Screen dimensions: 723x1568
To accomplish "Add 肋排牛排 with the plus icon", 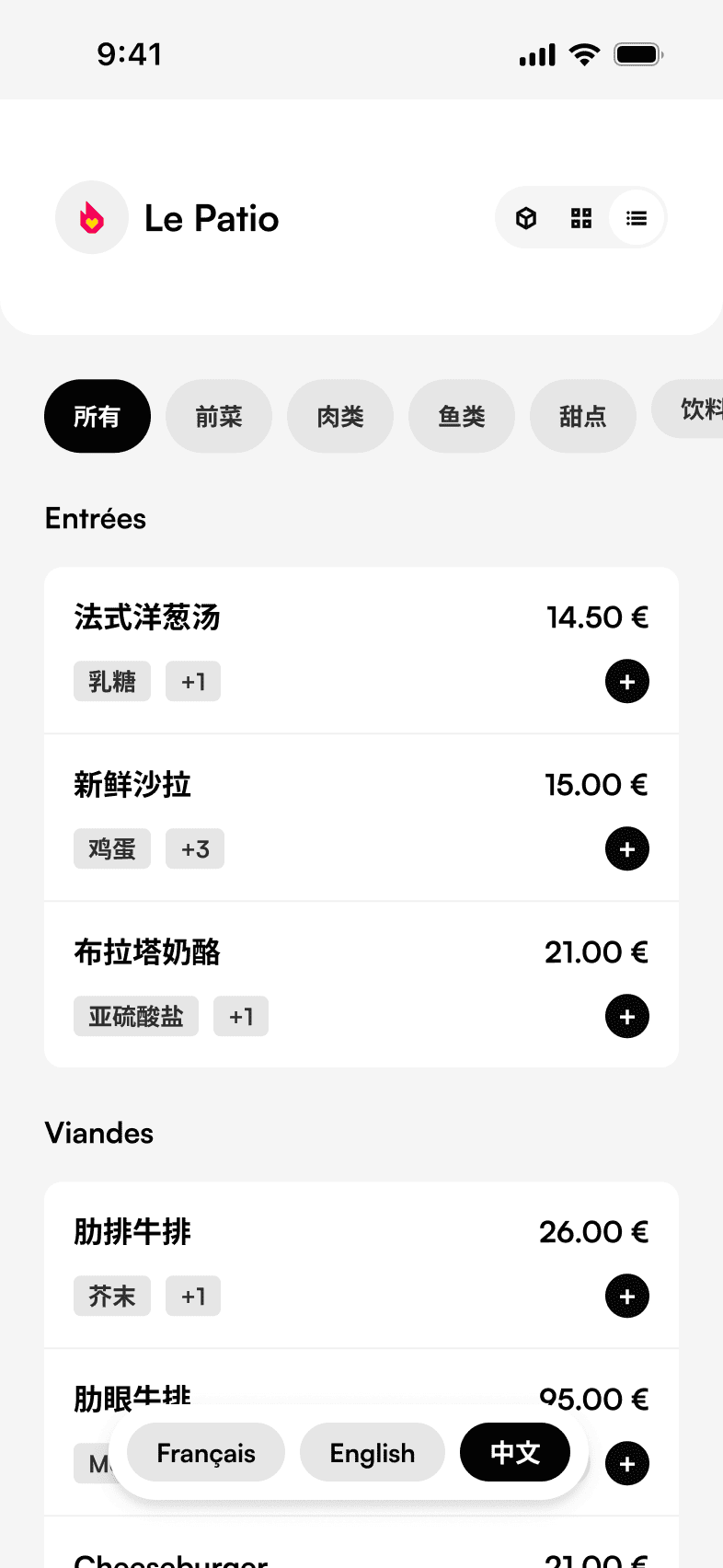I will [x=626, y=1296].
